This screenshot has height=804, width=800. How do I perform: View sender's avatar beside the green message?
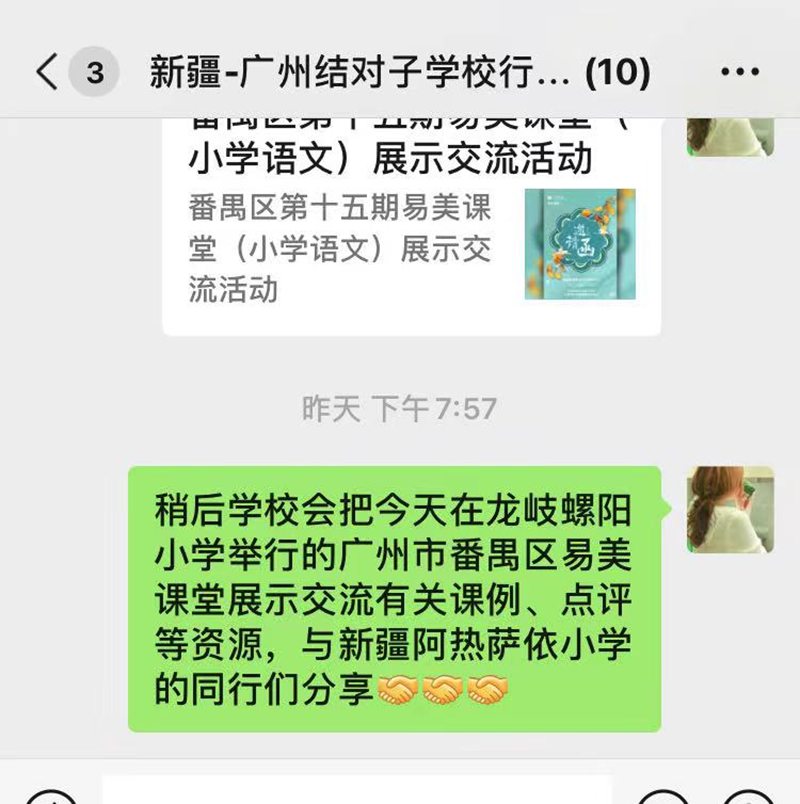coord(730,509)
